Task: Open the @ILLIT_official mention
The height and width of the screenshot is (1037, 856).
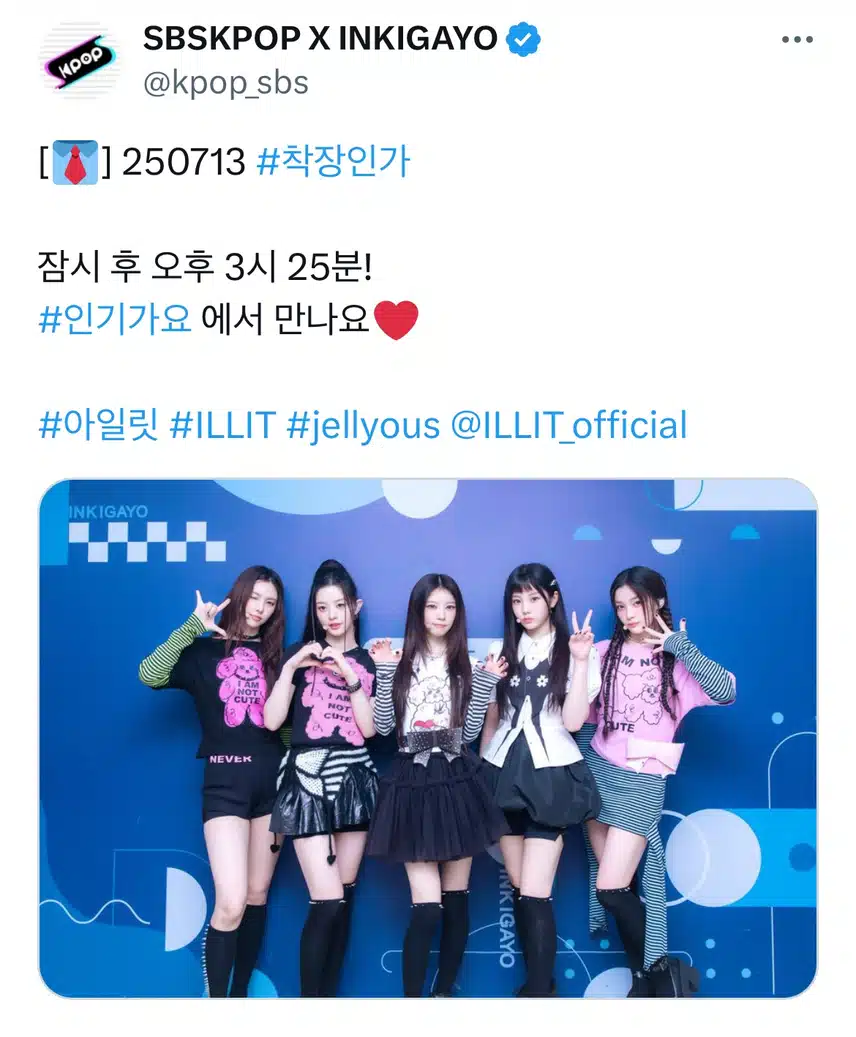Action: pyautogui.click(x=569, y=425)
